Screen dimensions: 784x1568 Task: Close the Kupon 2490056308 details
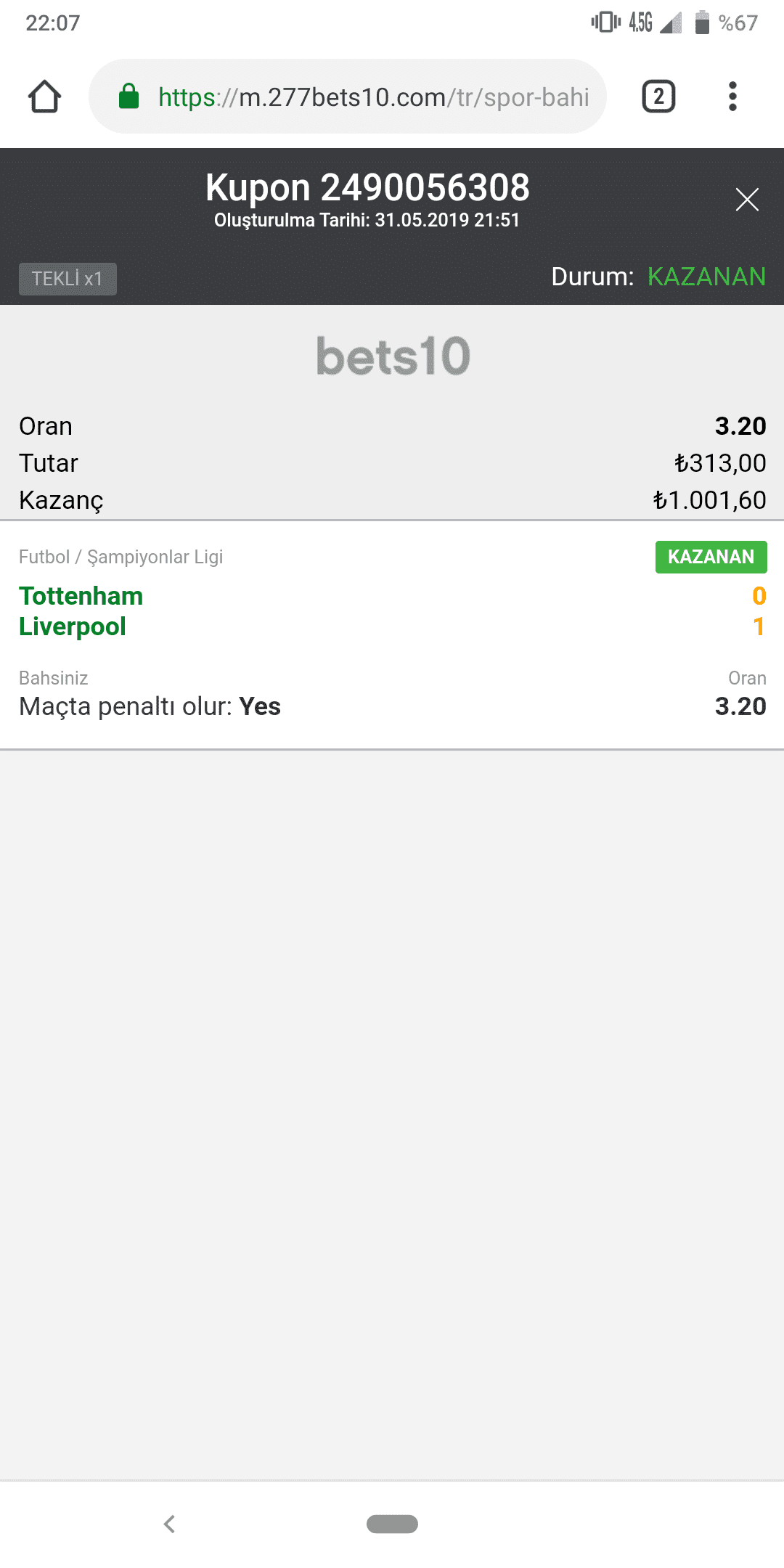tap(746, 200)
